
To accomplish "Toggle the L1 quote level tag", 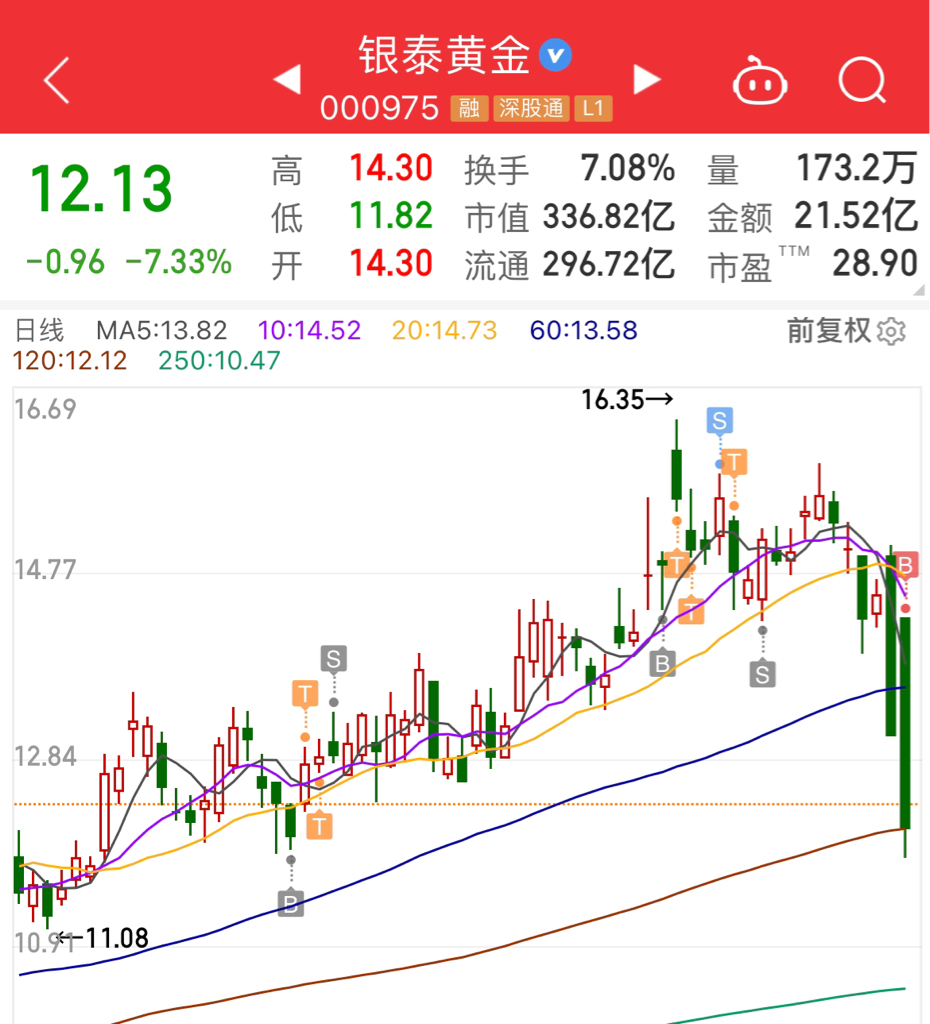I will coord(594,109).
